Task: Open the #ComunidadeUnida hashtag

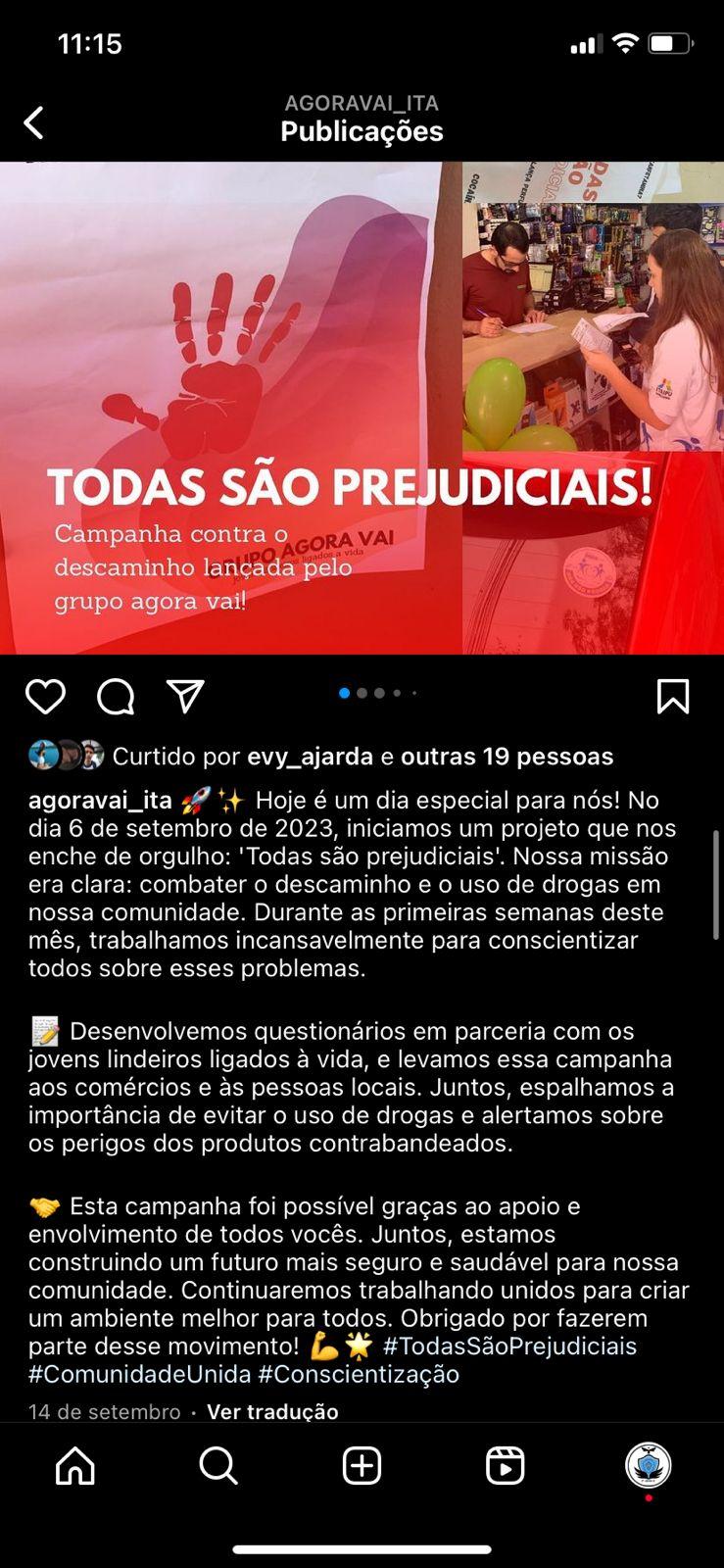Action: coord(139,1374)
